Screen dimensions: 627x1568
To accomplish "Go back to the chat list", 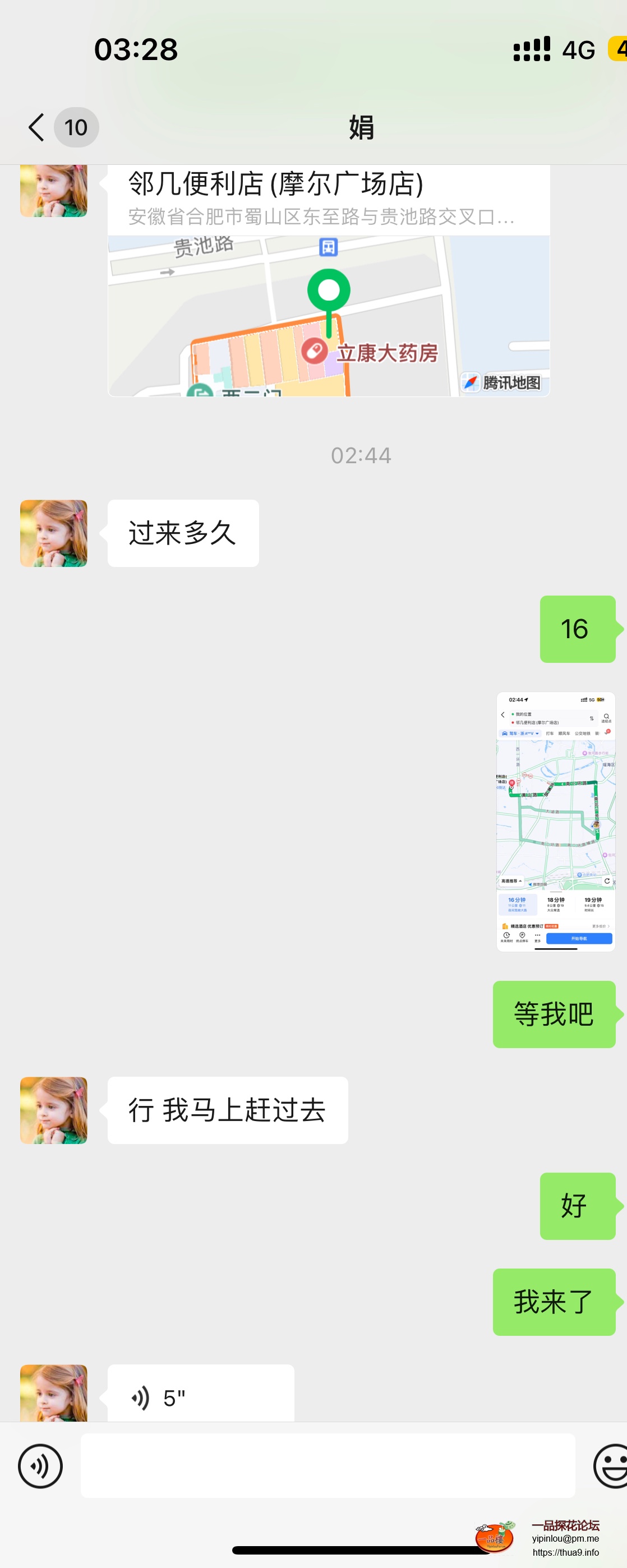I will pyautogui.click(x=38, y=127).
